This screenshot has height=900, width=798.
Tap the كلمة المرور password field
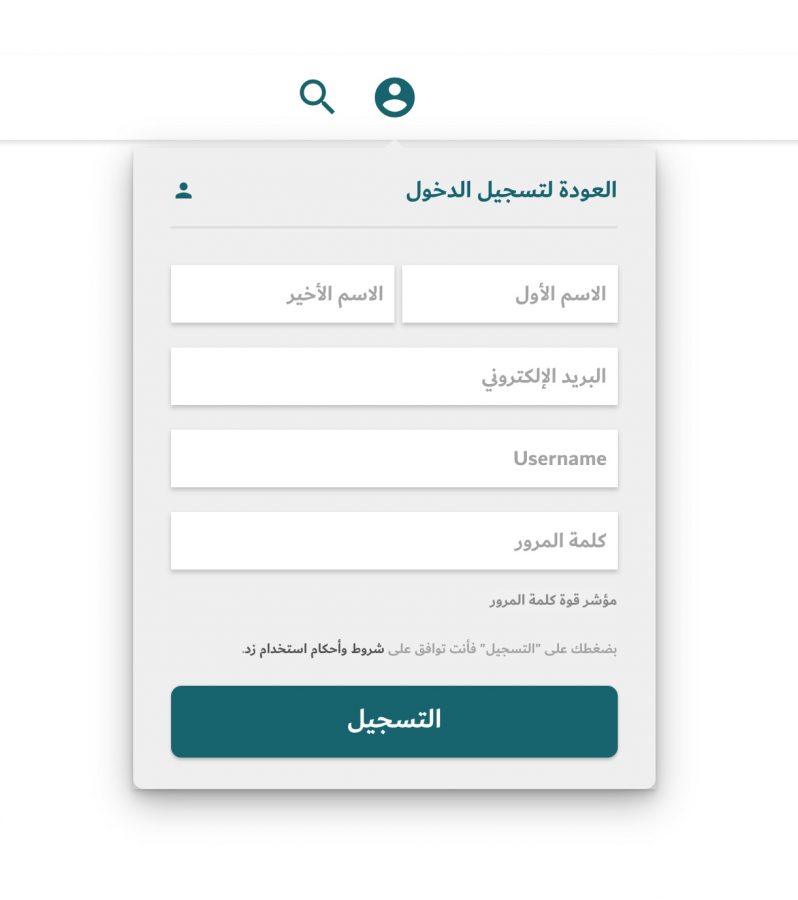click(394, 541)
